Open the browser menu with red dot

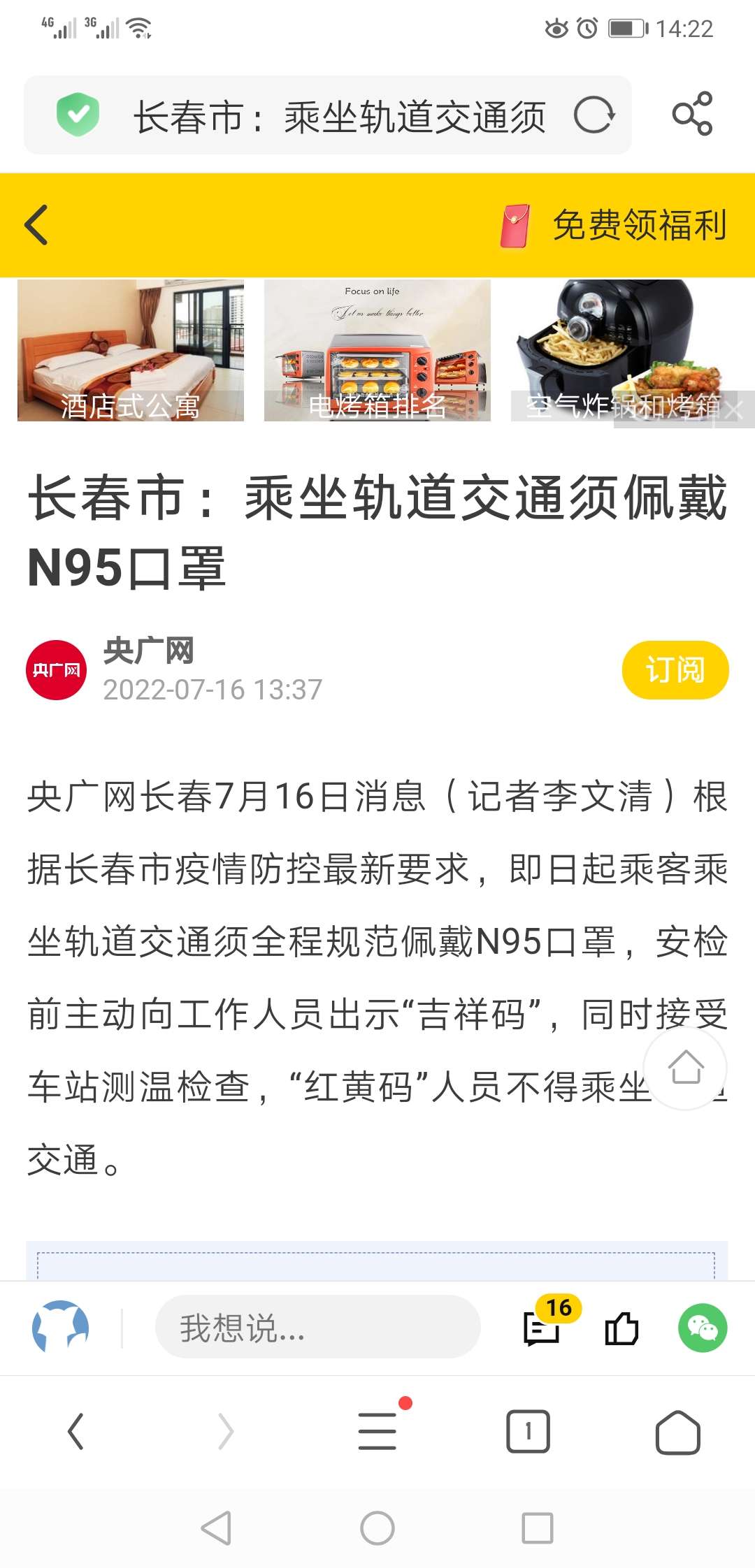click(x=377, y=1432)
